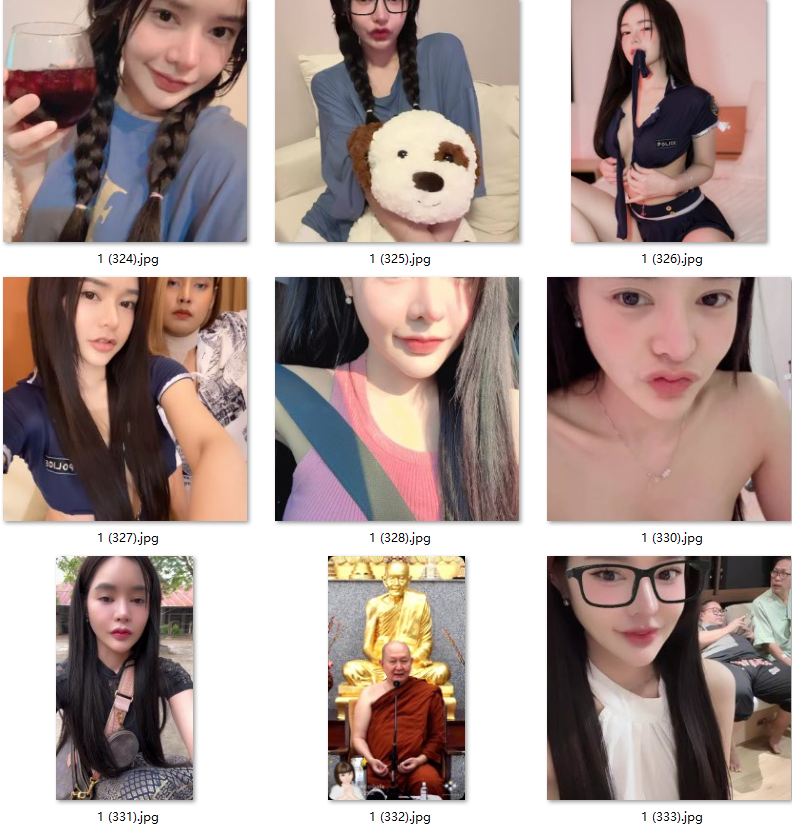The width and height of the screenshot is (792, 831).
Task: Select the 1 (325).jpg thumbnail
Action: pyautogui.click(x=397, y=120)
